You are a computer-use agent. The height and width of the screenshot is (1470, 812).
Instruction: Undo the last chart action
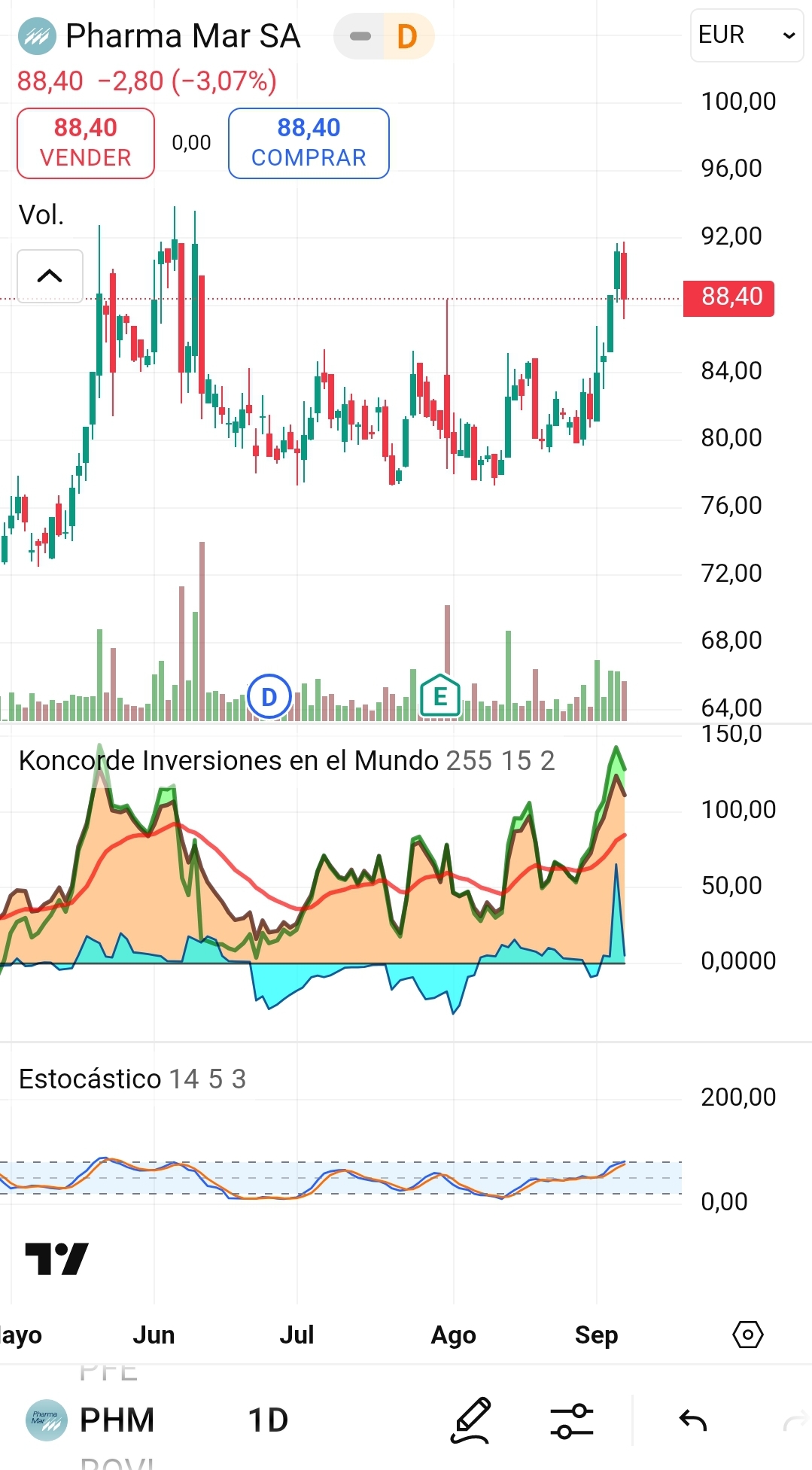pyautogui.click(x=693, y=1420)
